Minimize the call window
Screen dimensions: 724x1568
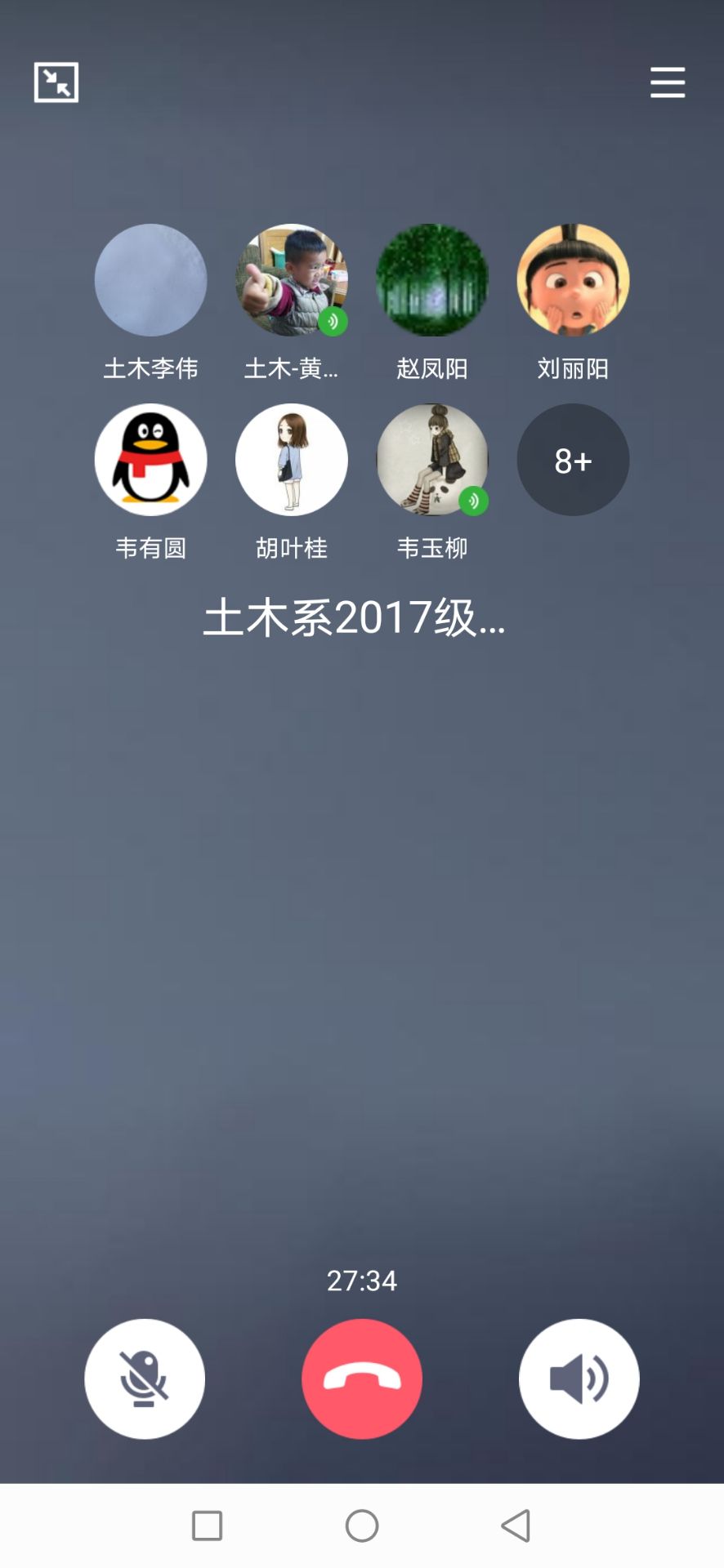coord(56,82)
